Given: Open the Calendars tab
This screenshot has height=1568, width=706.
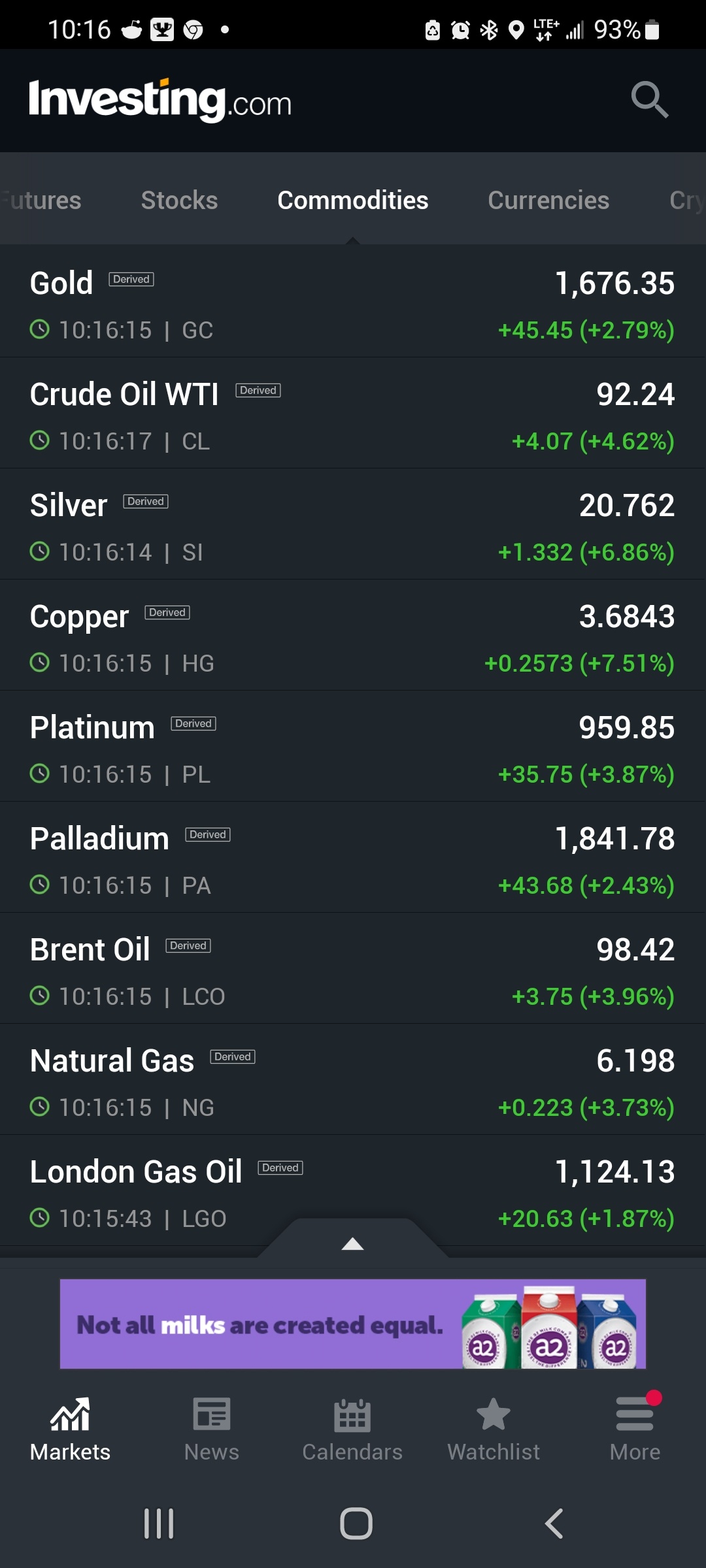Looking at the screenshot, I should coord(352,1429).
